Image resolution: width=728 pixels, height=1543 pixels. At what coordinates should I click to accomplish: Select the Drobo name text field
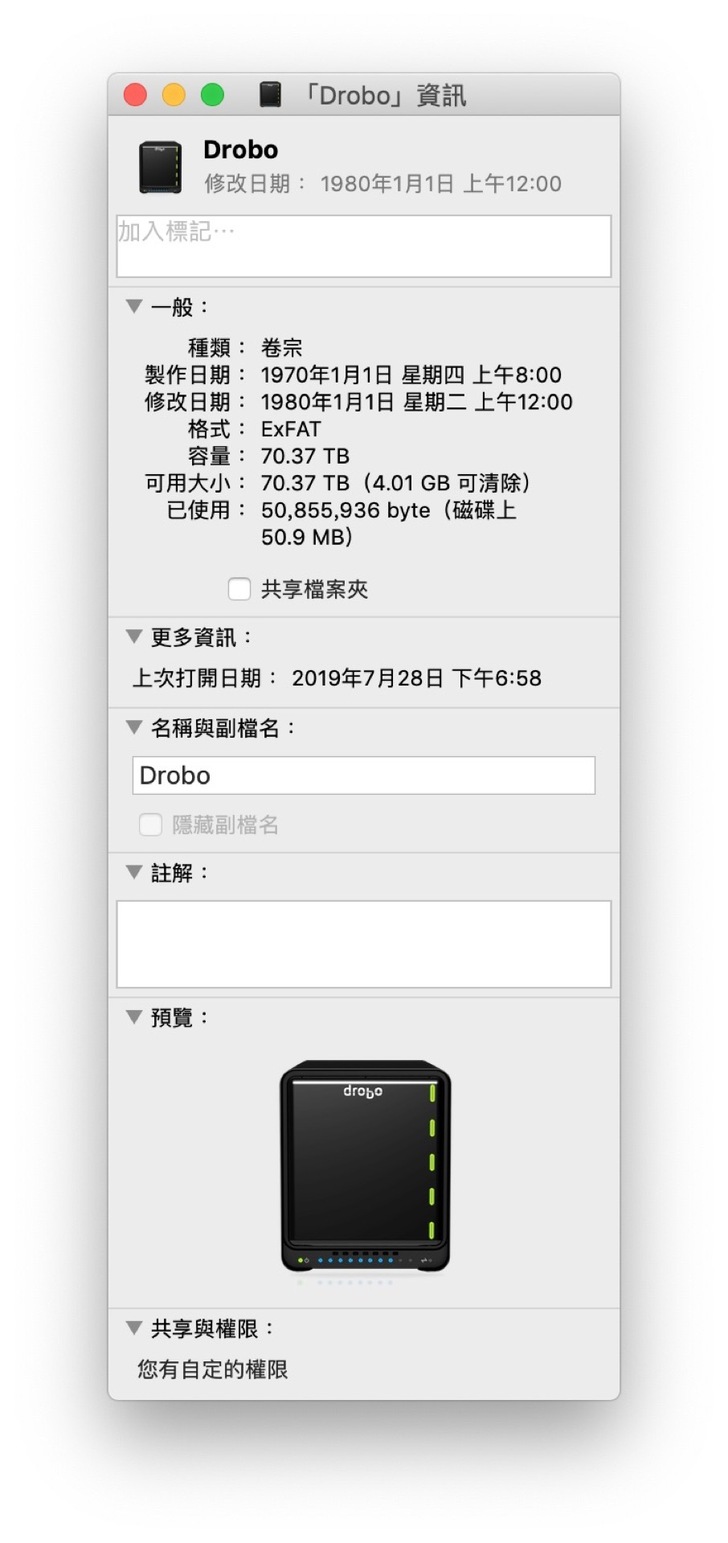[363, 775]
